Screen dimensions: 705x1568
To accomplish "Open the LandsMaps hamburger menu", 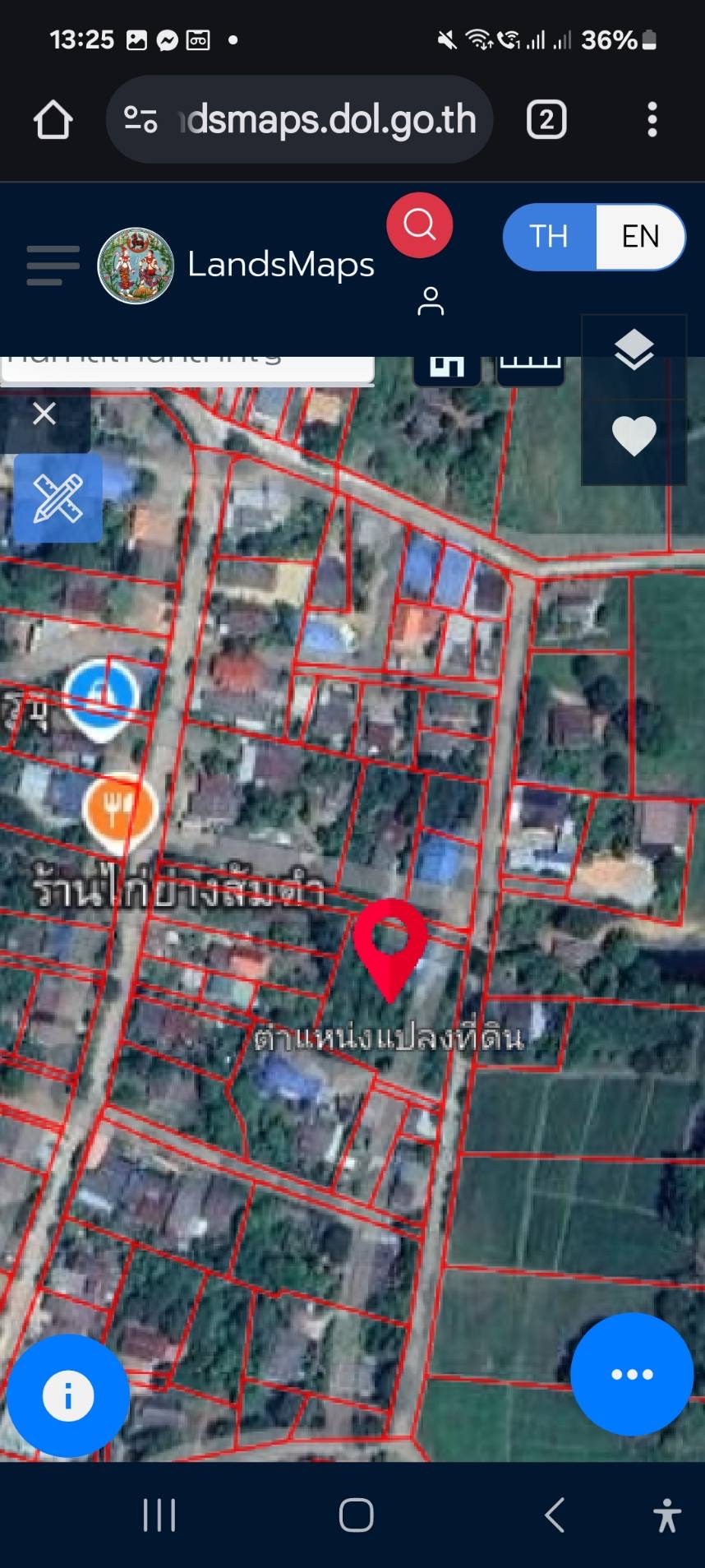I will [53, 265].
